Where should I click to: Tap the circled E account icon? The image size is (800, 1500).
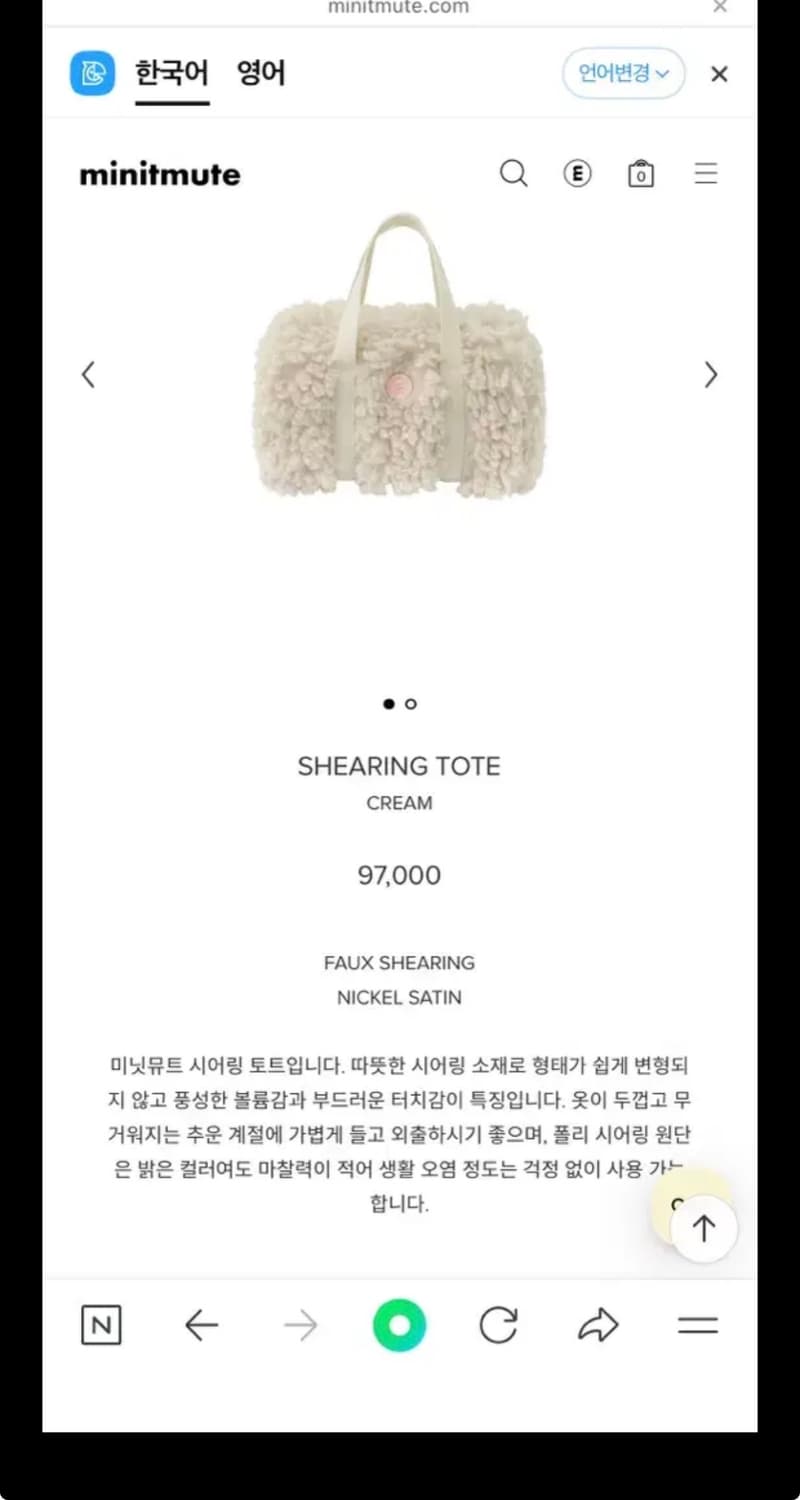point(577,173)
